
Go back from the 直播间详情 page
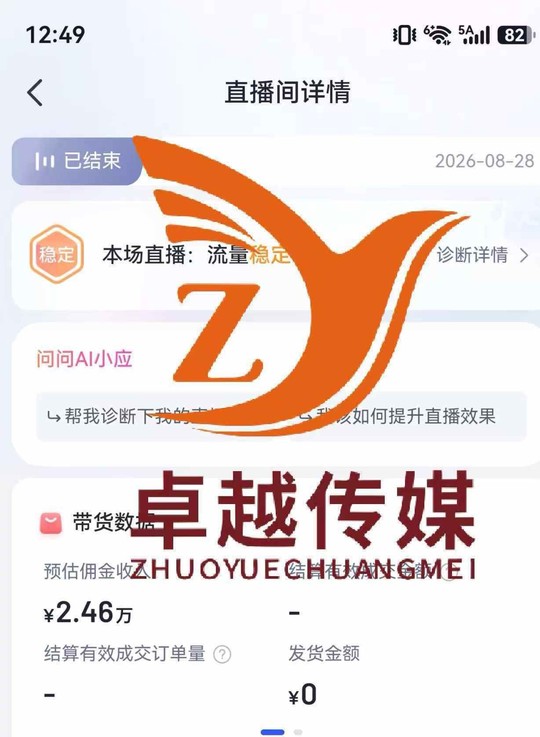click(35, 92)
